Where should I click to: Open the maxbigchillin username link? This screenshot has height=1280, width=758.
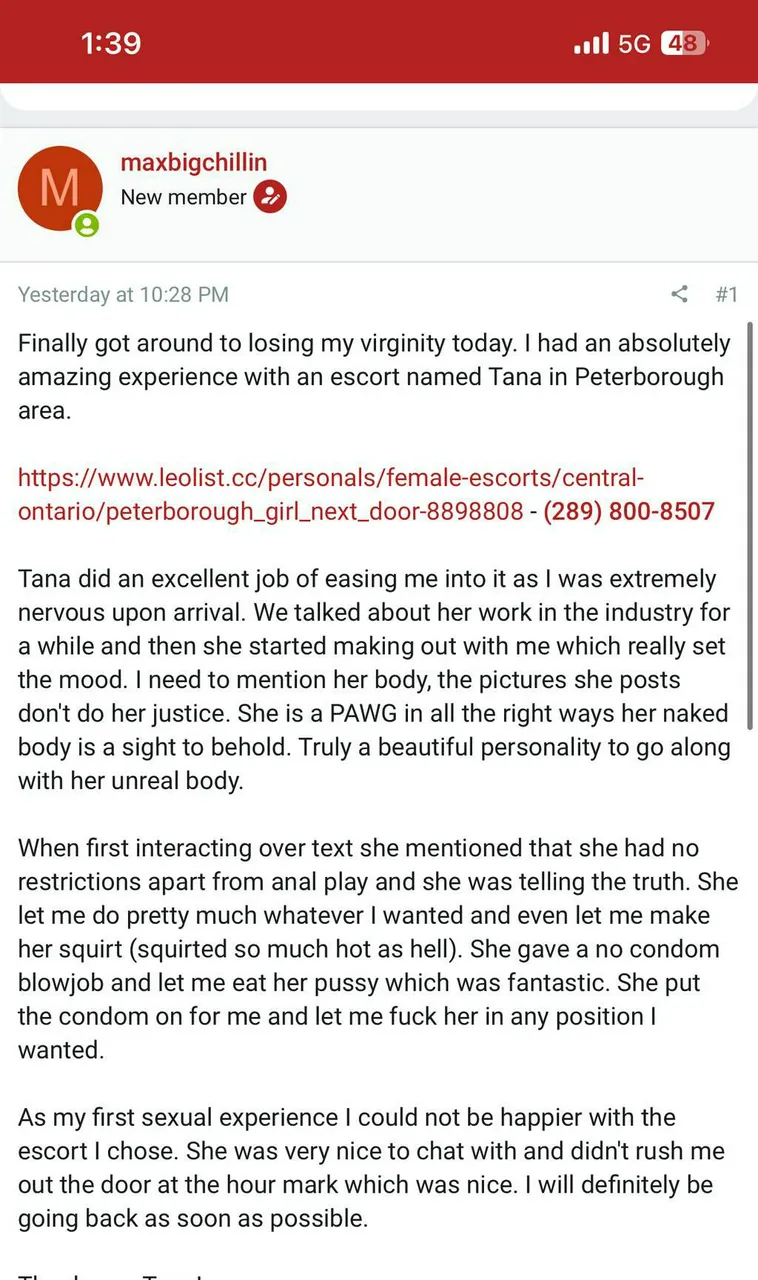pos(193,163)
